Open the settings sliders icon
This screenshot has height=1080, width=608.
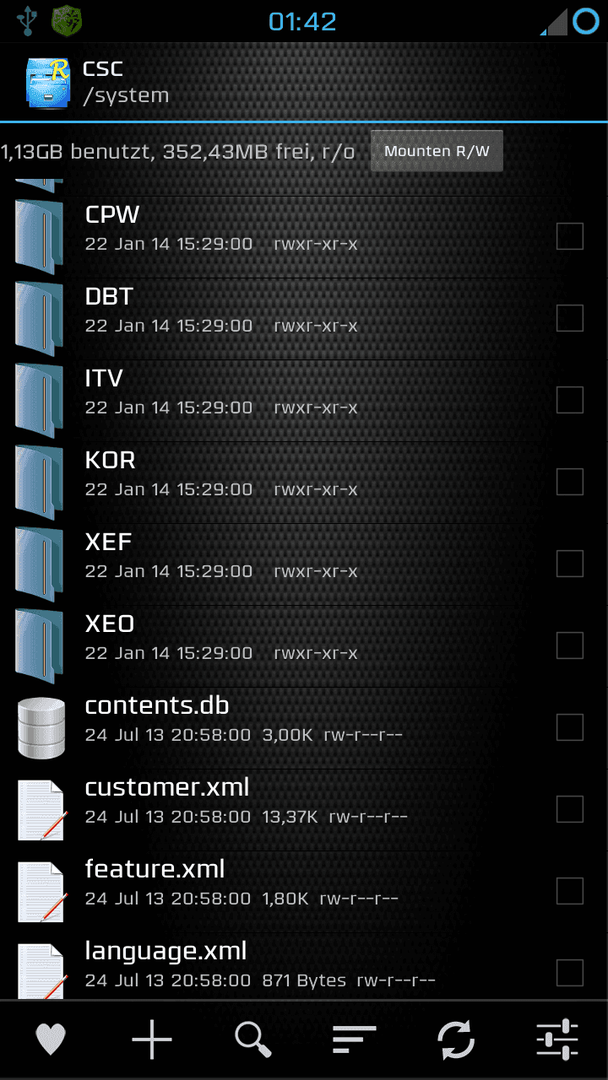pyautogui.click(x=557, y=1039)
